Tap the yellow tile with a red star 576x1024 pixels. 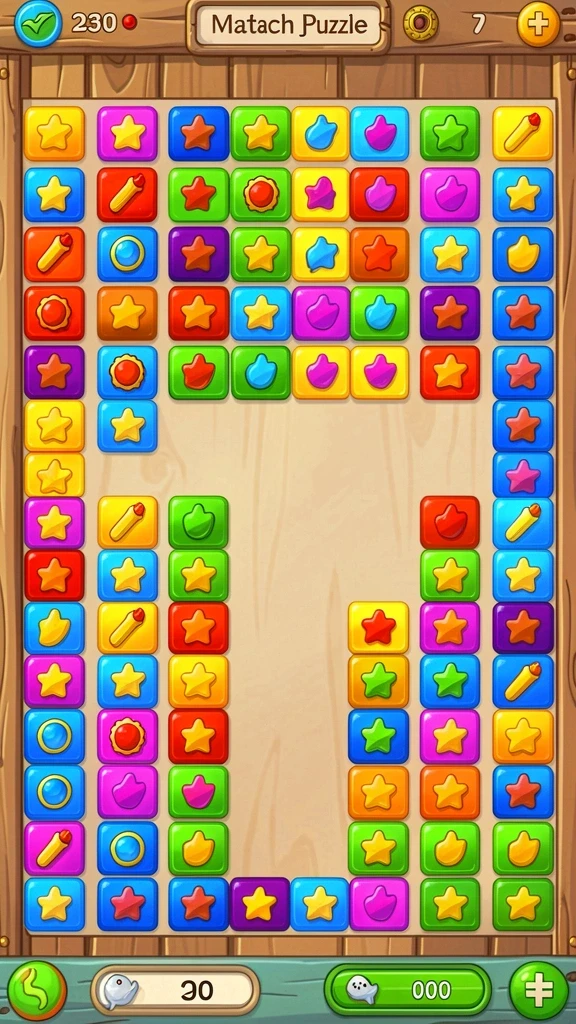[x=378, y=628]
